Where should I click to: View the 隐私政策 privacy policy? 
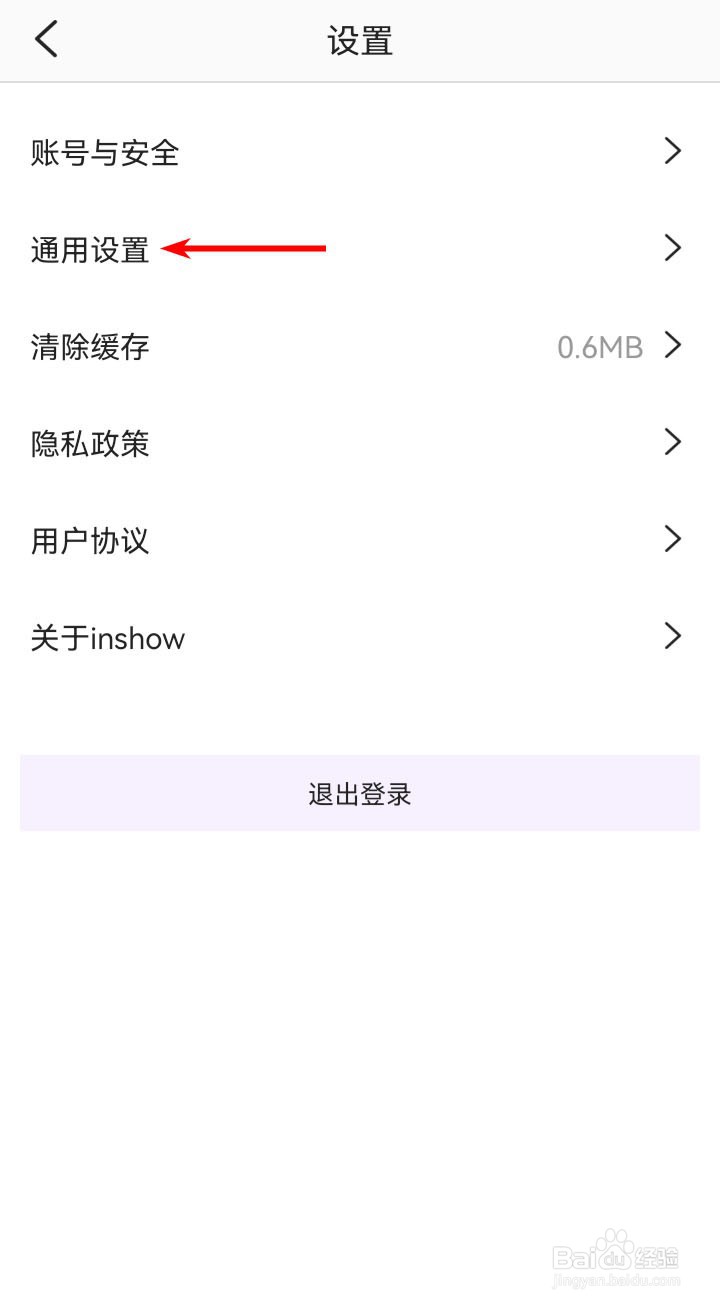click(x=90, y=444)
